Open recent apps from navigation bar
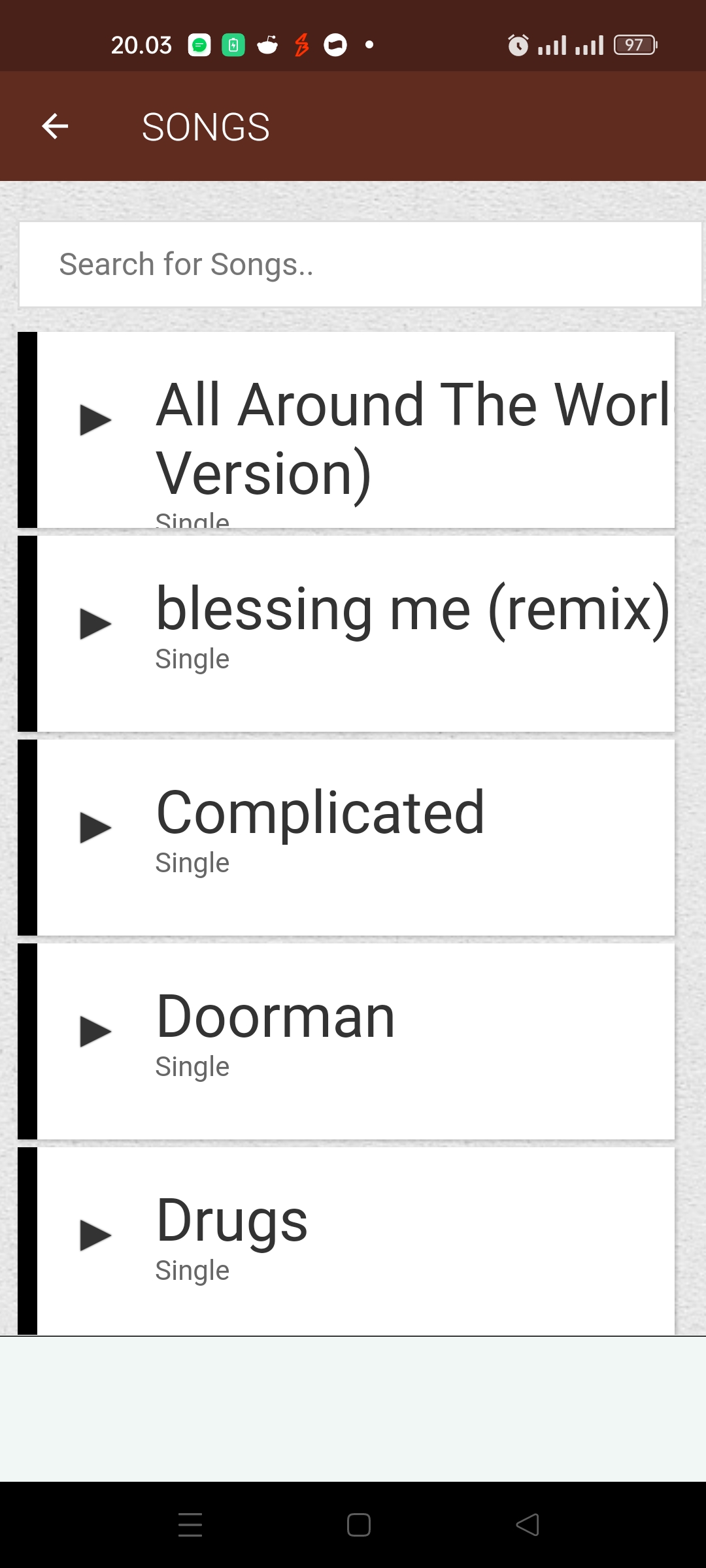Screen dimensions: 706x1568 point(190,1525)
